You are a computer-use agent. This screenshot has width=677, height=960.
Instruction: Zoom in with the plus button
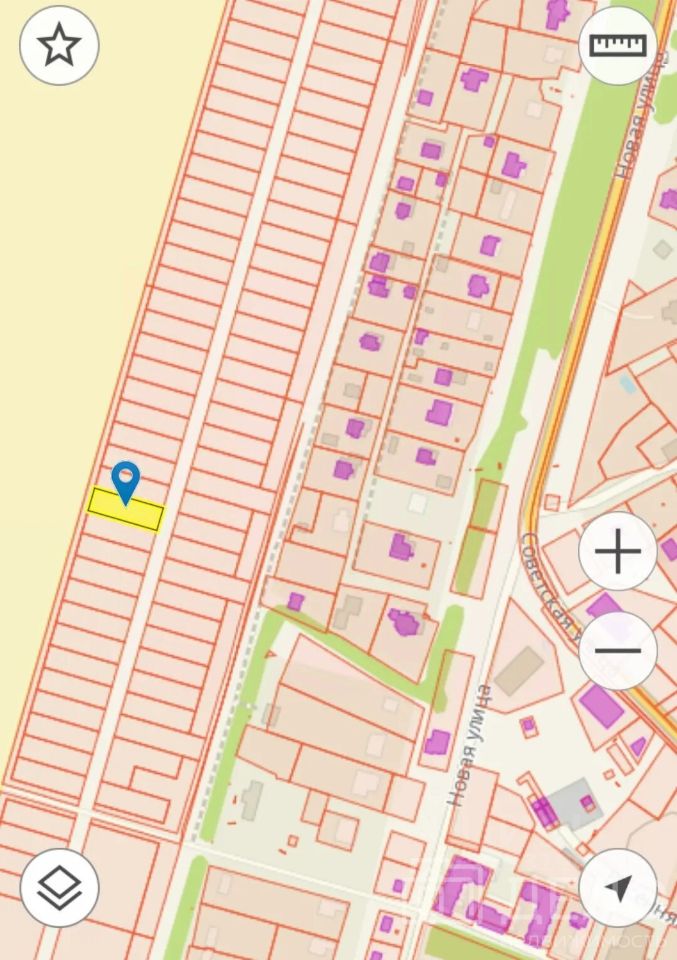(x=618, y=551)
